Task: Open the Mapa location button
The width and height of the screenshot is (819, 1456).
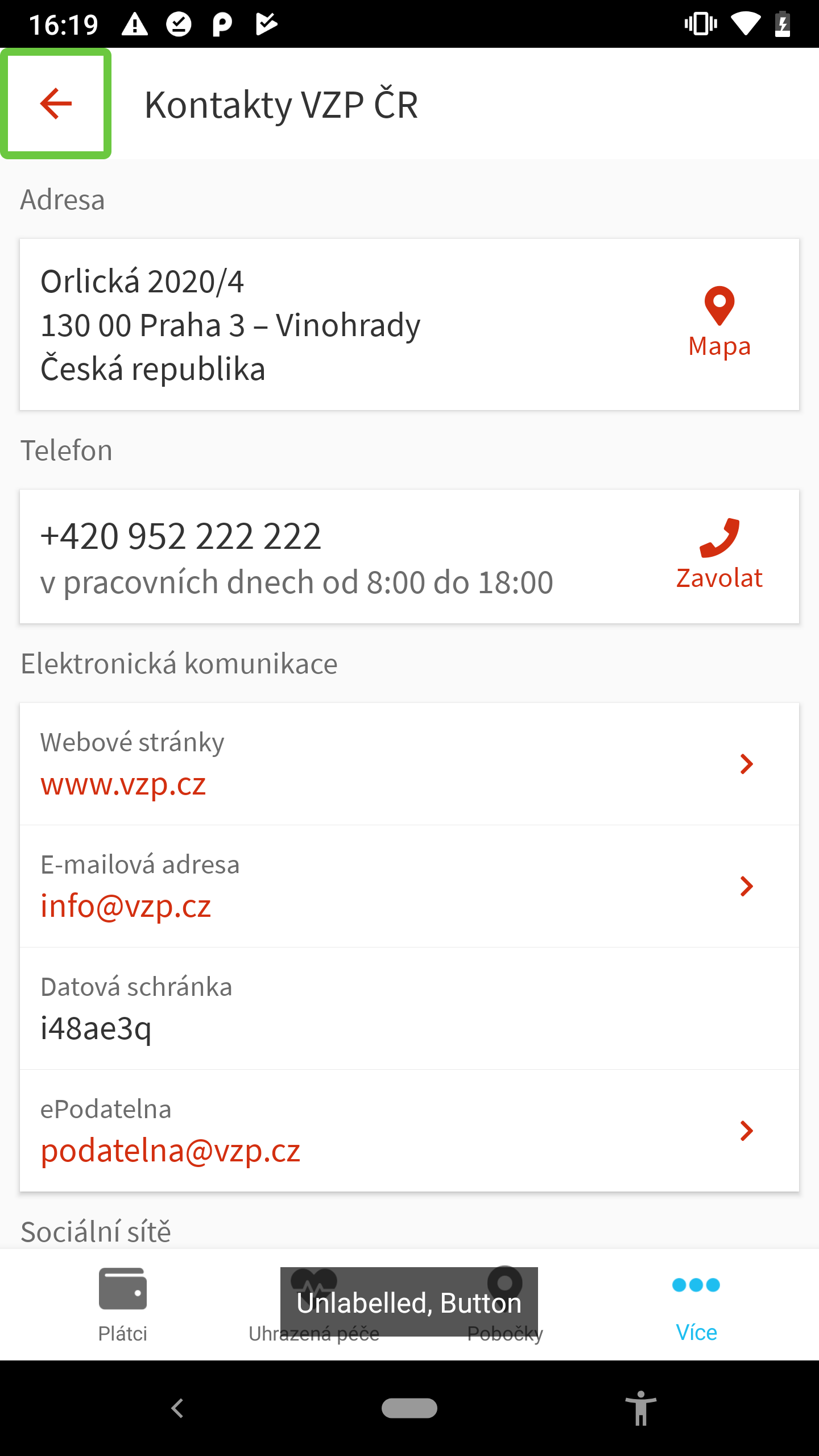Action: tap(719, 322)
